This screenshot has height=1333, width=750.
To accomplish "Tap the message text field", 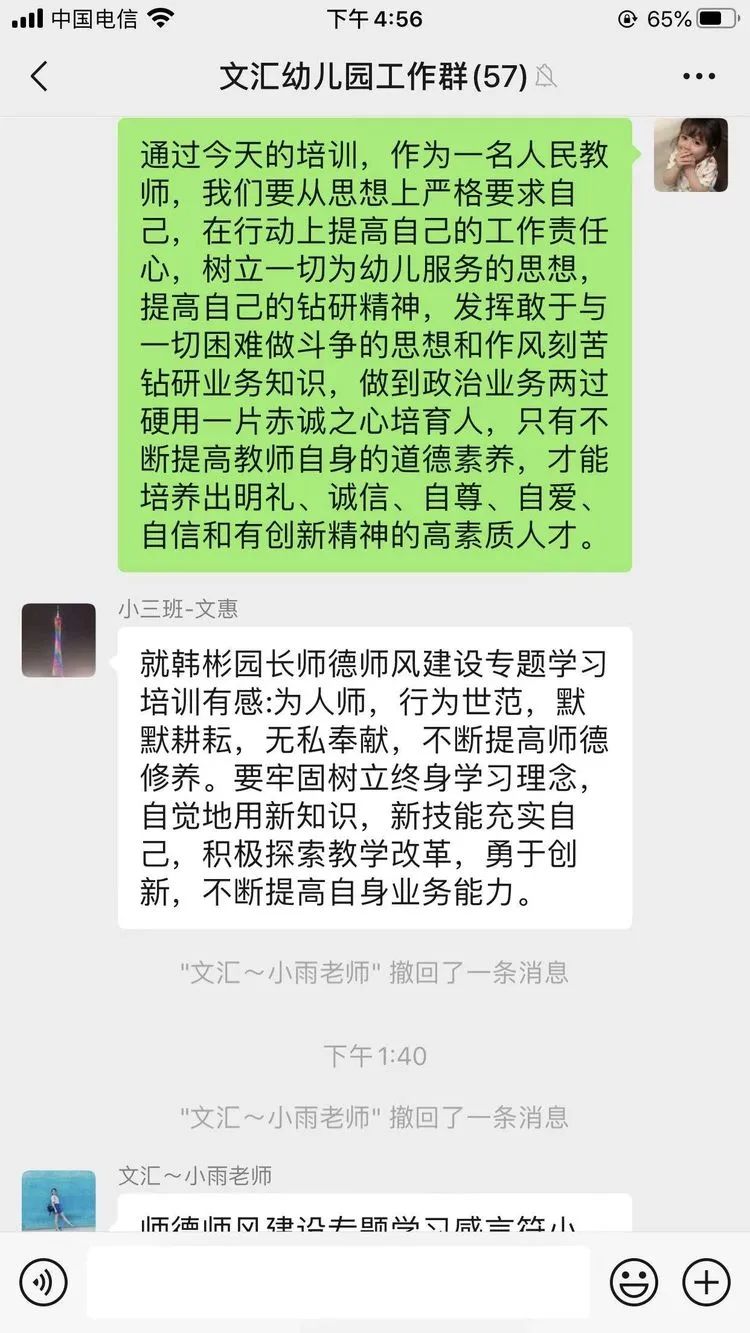I will pos(338,1281).
